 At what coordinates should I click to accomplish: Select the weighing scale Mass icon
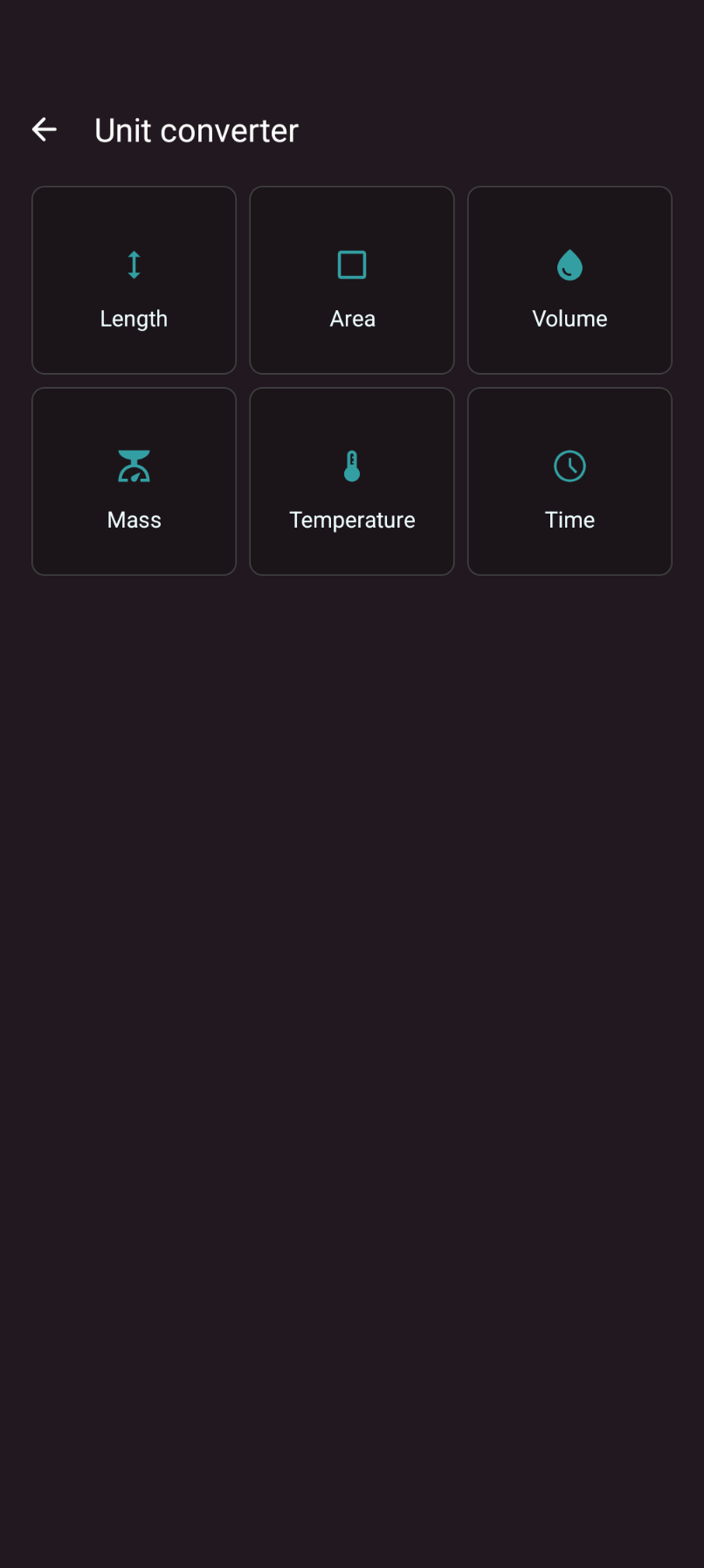pos(133,466)
